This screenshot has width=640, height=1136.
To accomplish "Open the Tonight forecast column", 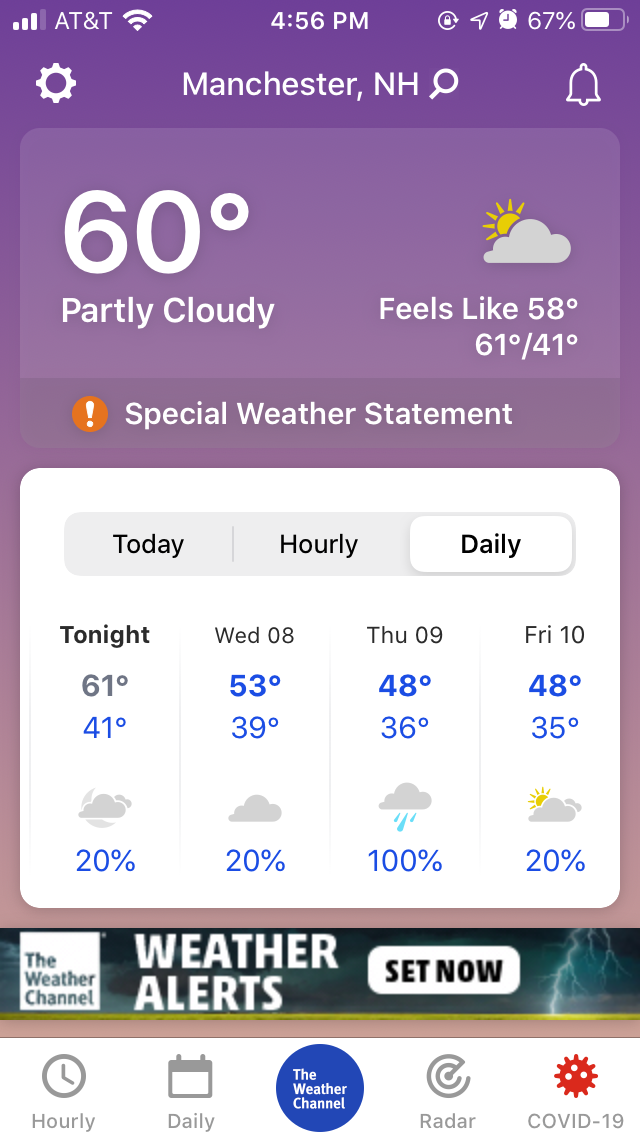I will pos(105,748).
